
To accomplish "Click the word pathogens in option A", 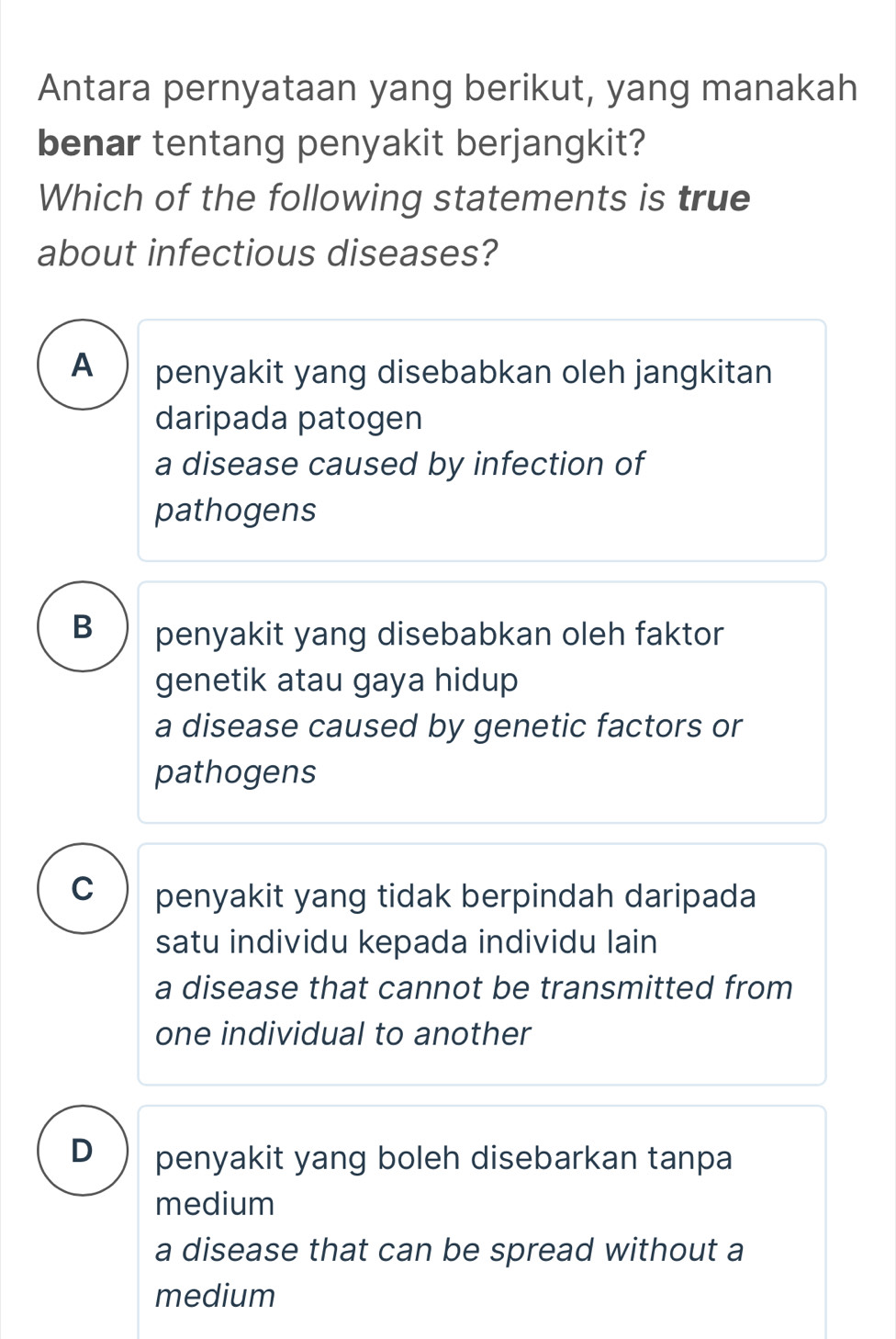I will [236, 511].
